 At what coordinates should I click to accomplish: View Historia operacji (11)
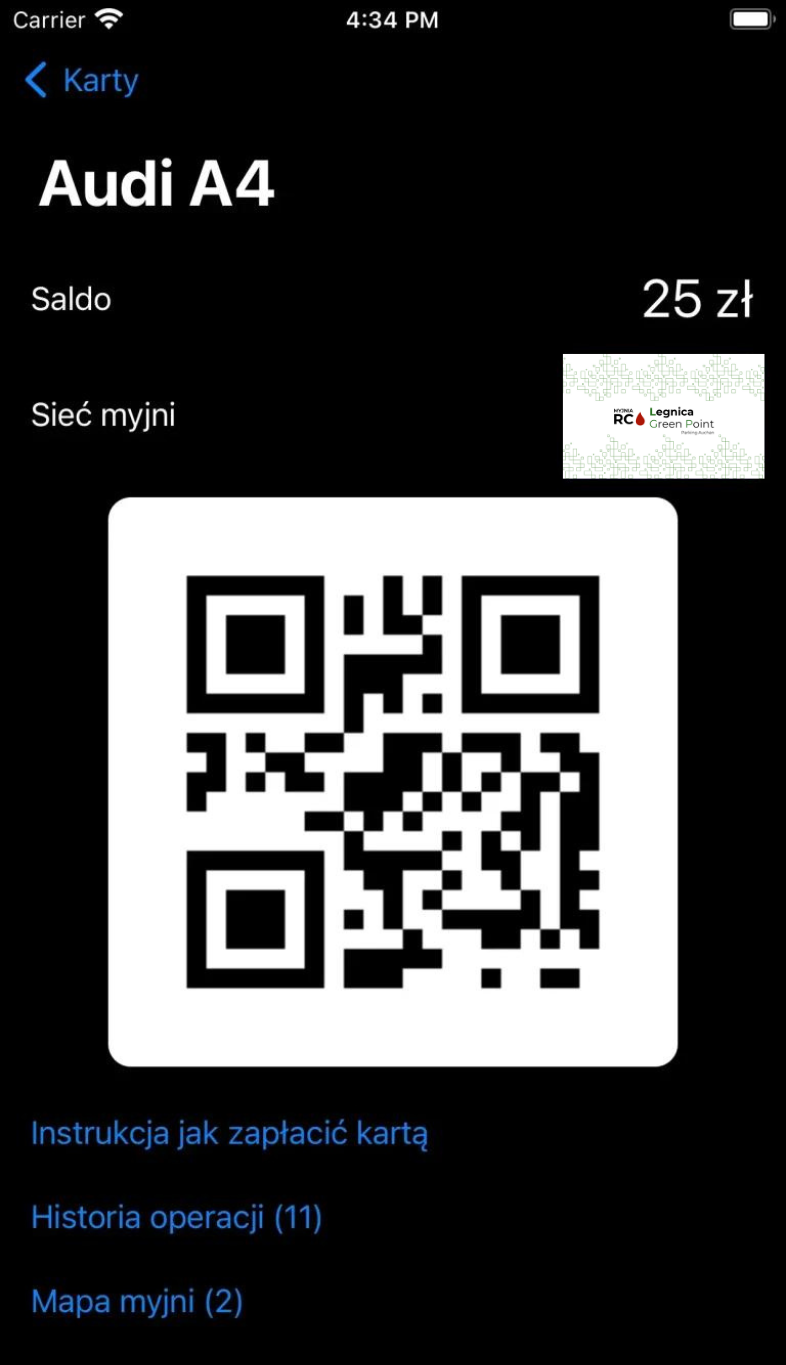(x=176, y=1218)
